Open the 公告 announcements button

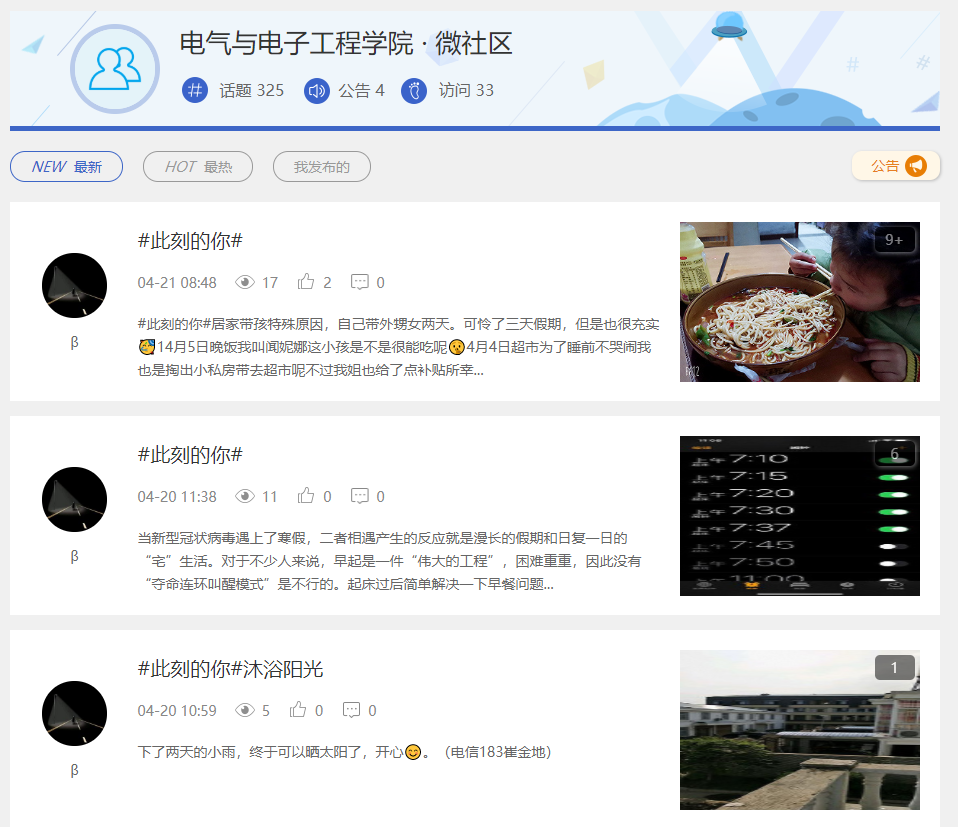pos(895,166)
